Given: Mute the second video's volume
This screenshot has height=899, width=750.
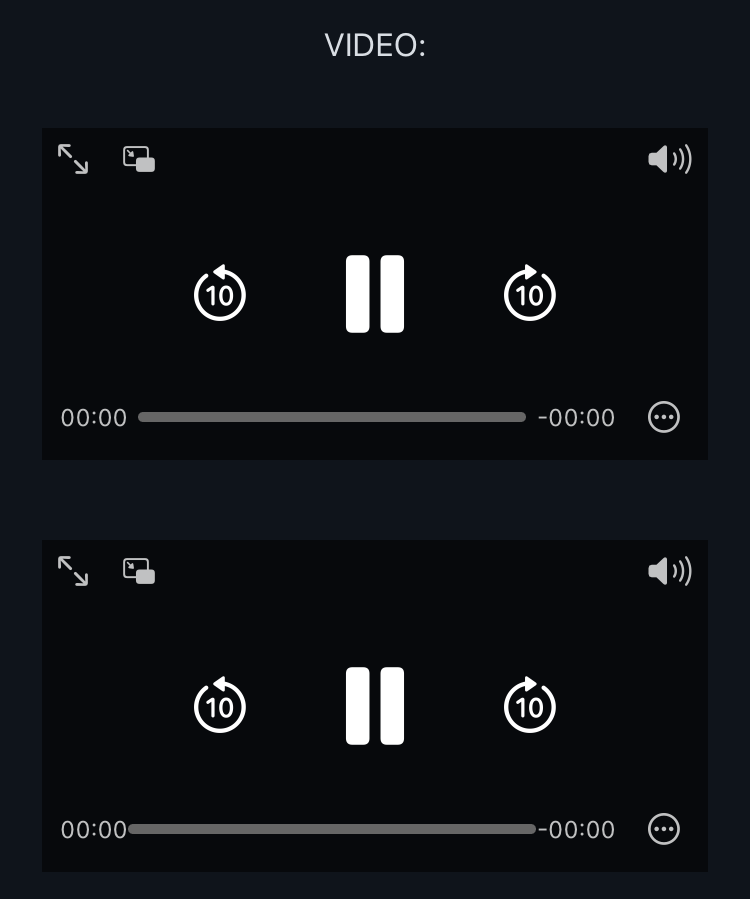Looking at the screenshot, I should pos(669,571).
